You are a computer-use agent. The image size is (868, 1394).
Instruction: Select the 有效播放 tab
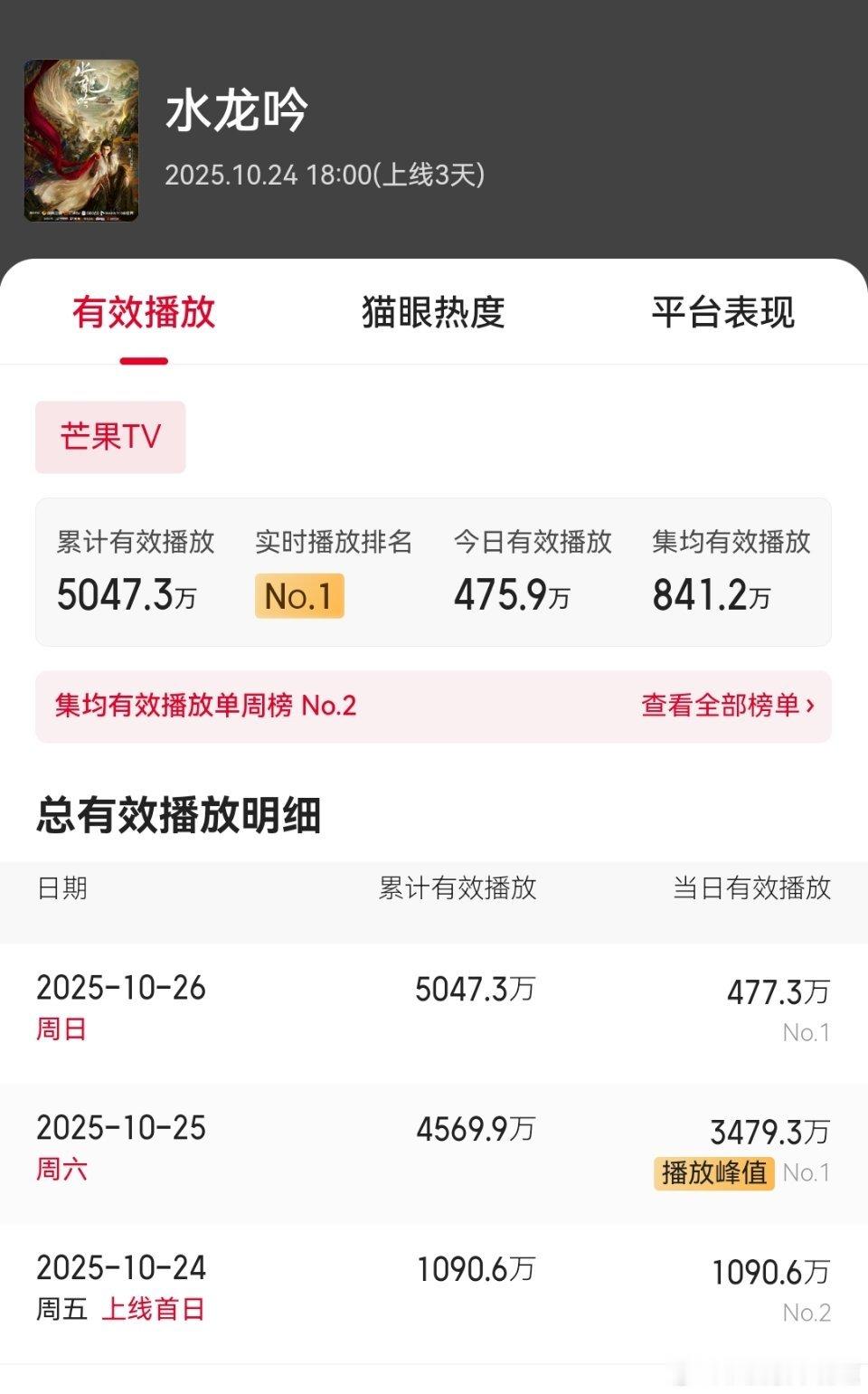[144, 313]
